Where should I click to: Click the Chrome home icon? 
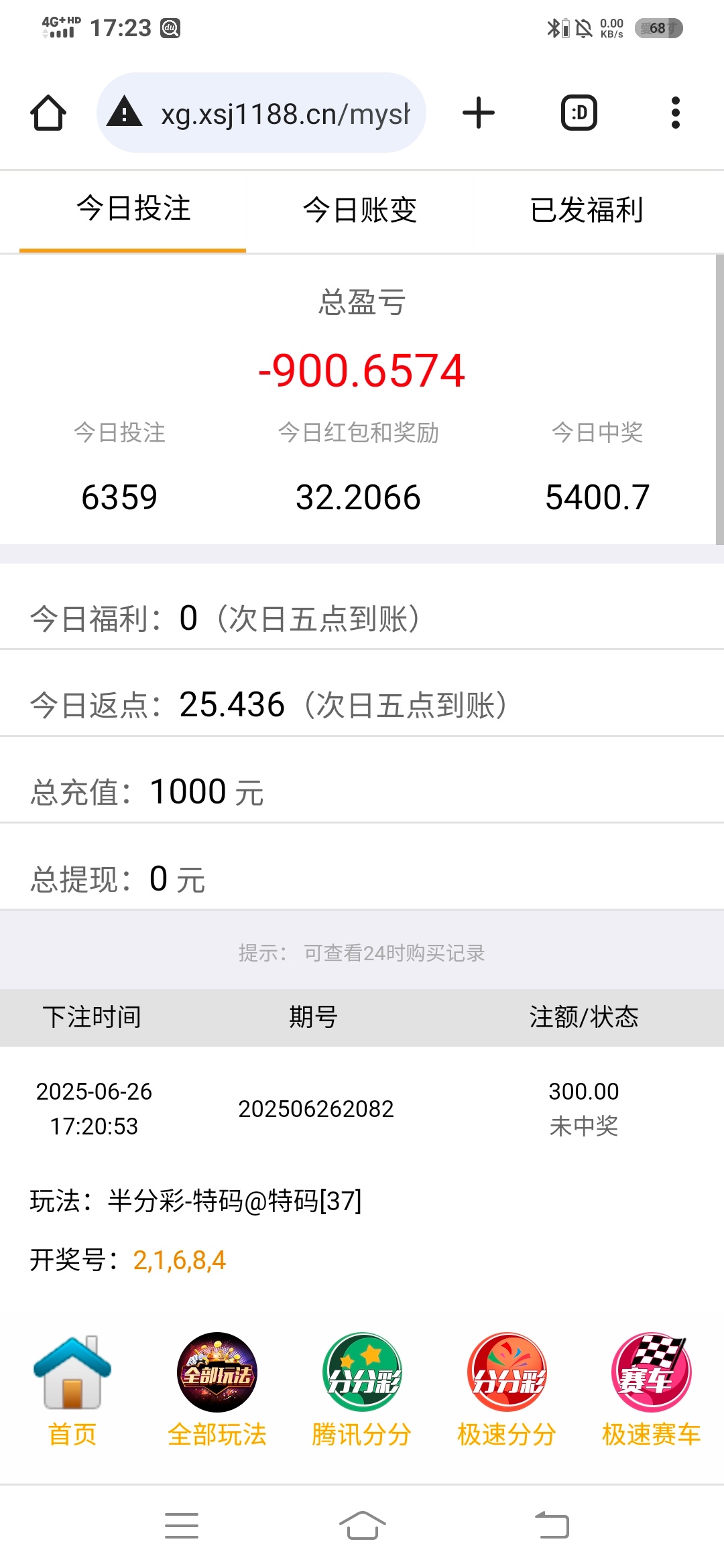coord(47,113)
